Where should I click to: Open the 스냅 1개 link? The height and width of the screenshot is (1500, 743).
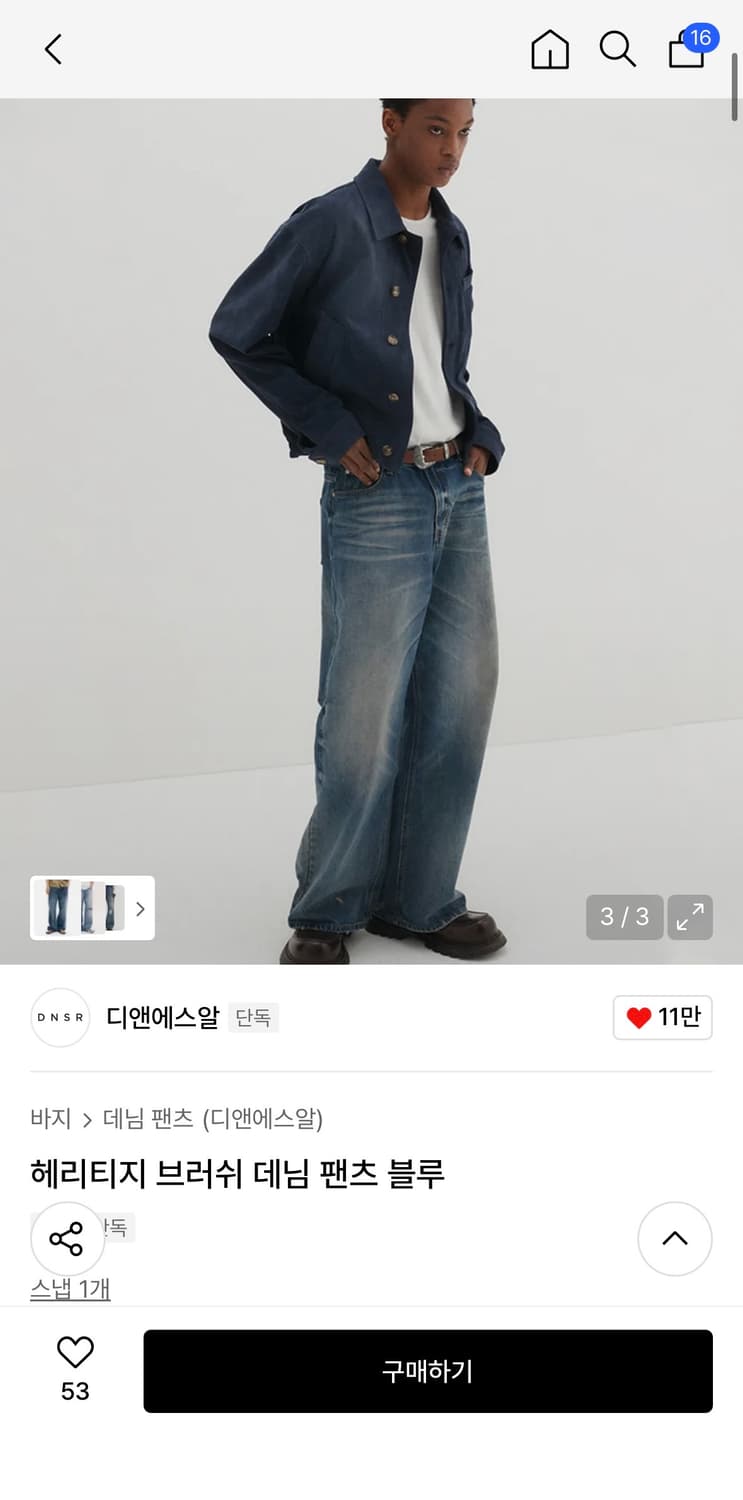(x=69, y=1290)
